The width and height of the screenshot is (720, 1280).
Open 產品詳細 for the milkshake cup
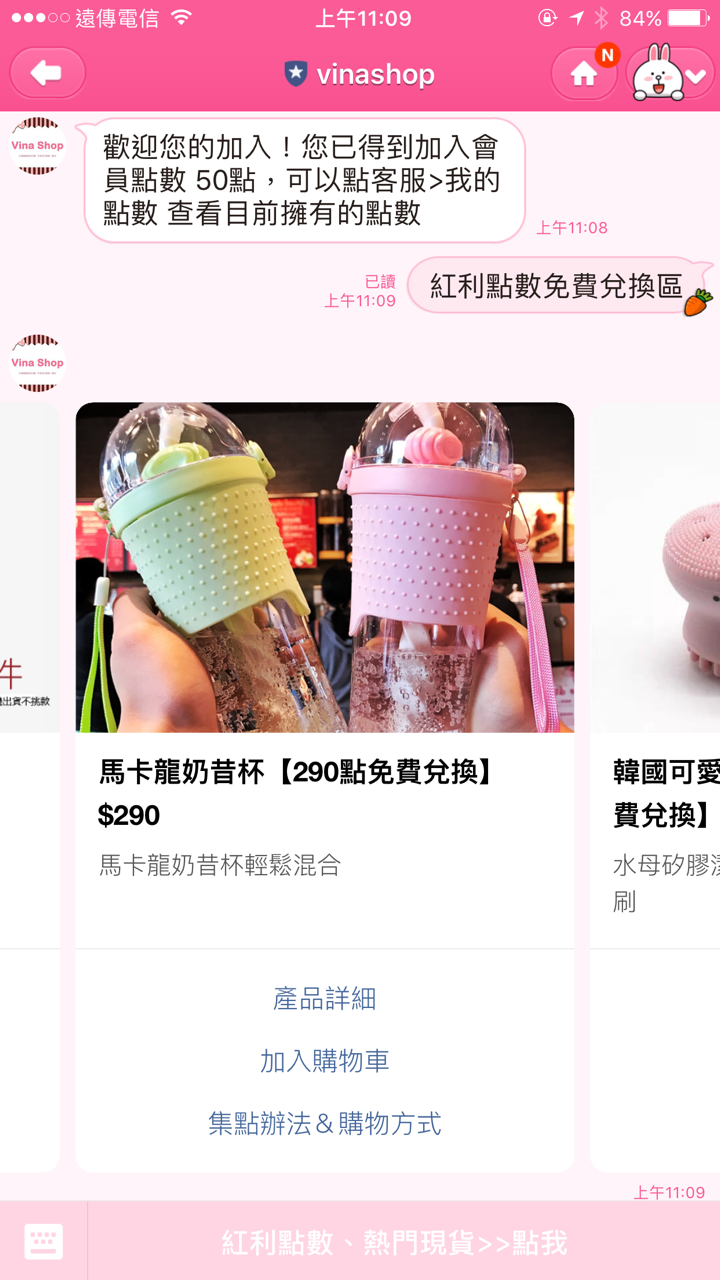tap(325, 998)
